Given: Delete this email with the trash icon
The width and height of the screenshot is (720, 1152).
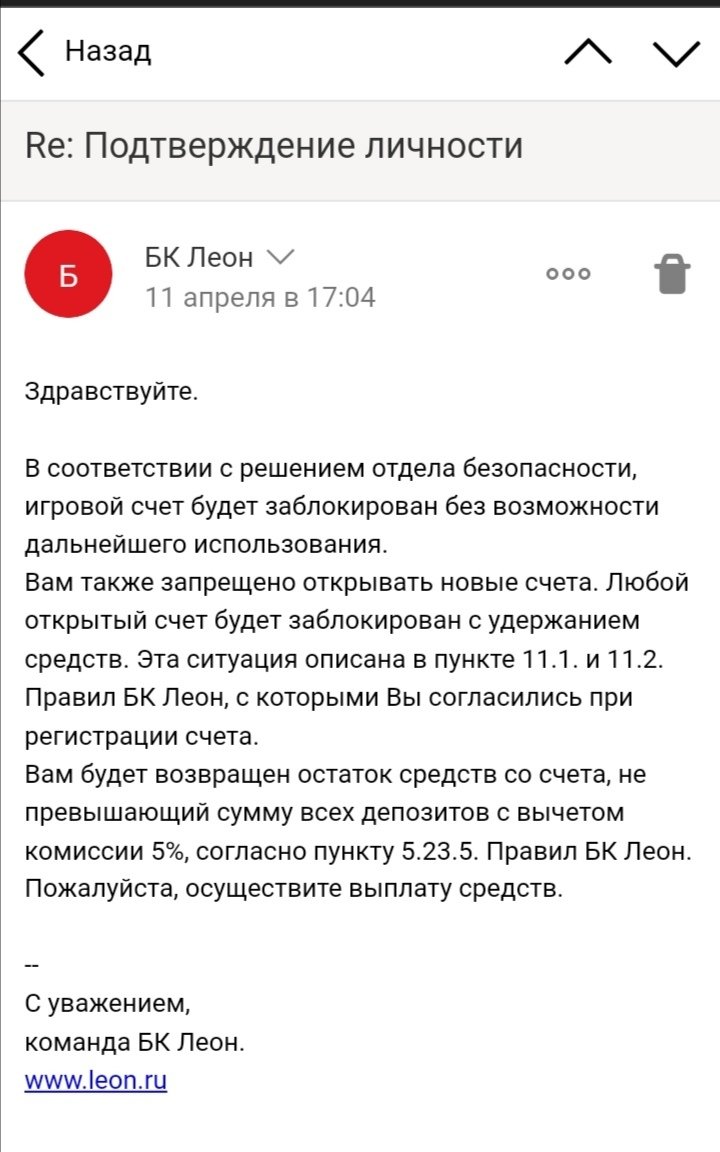Looking at the screenshot, I should click(x=673, y=273).
